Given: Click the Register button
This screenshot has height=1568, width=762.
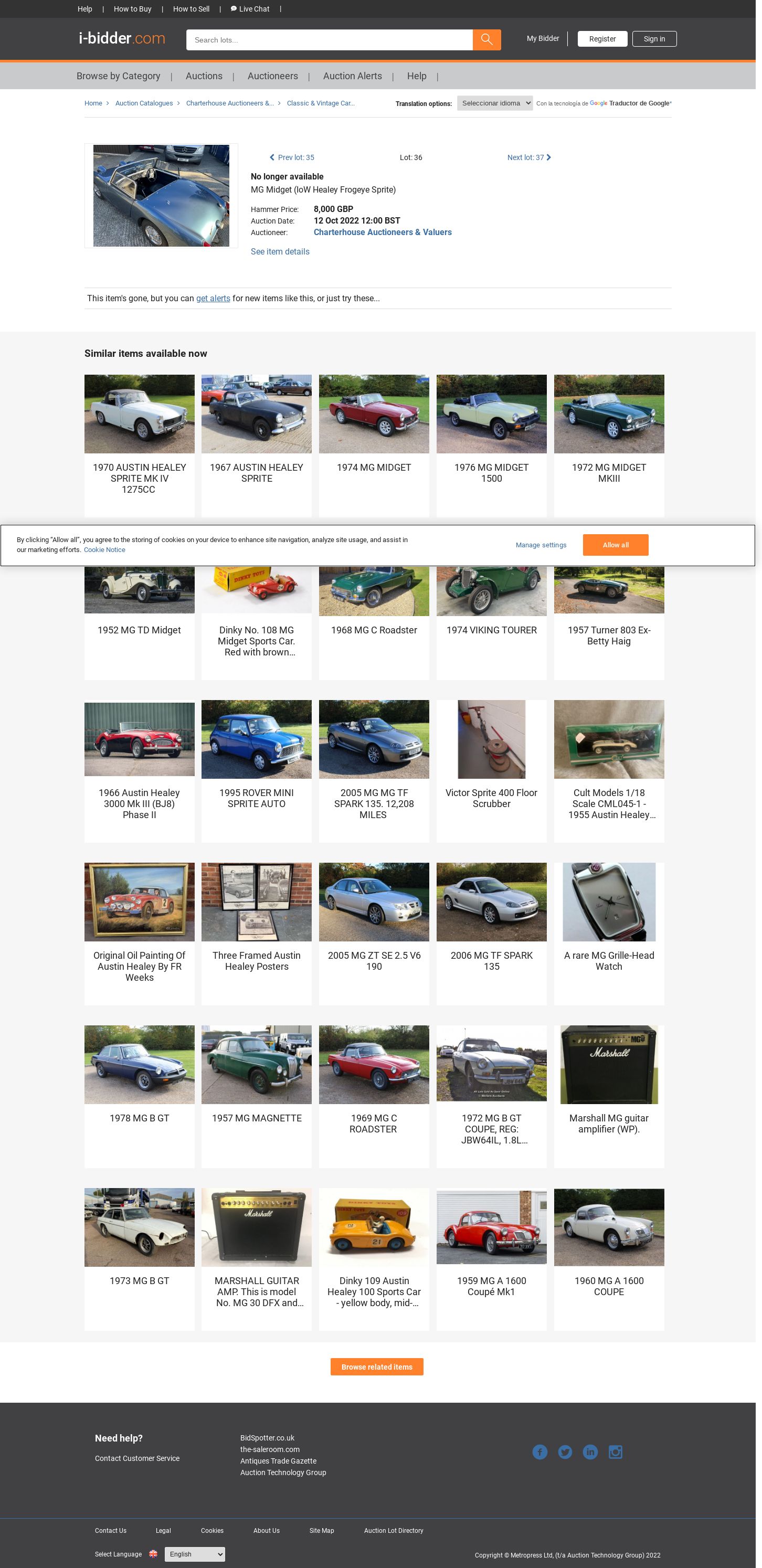Looking at the screenshot, I should (601, 39).
